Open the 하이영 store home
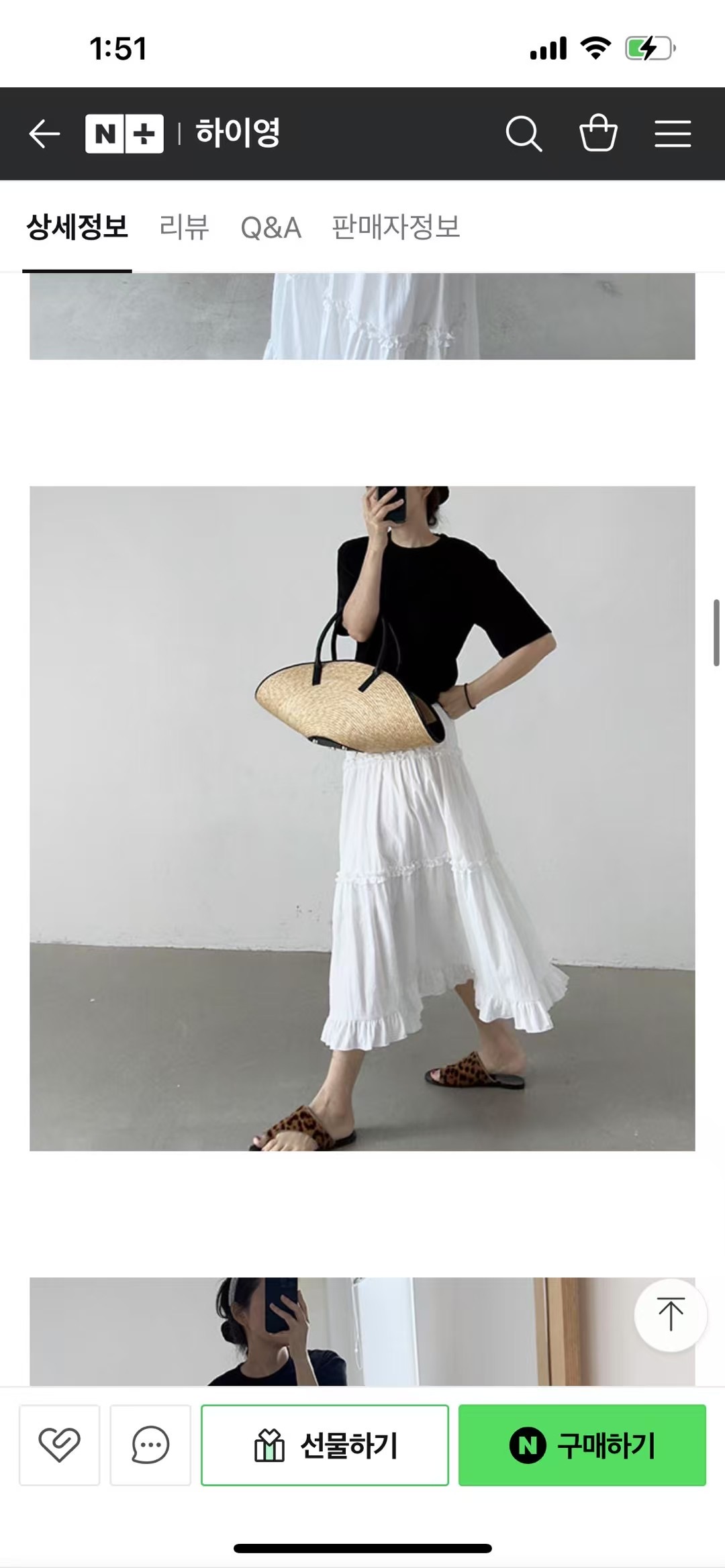725x1568 pixels. tap(238, 133)
